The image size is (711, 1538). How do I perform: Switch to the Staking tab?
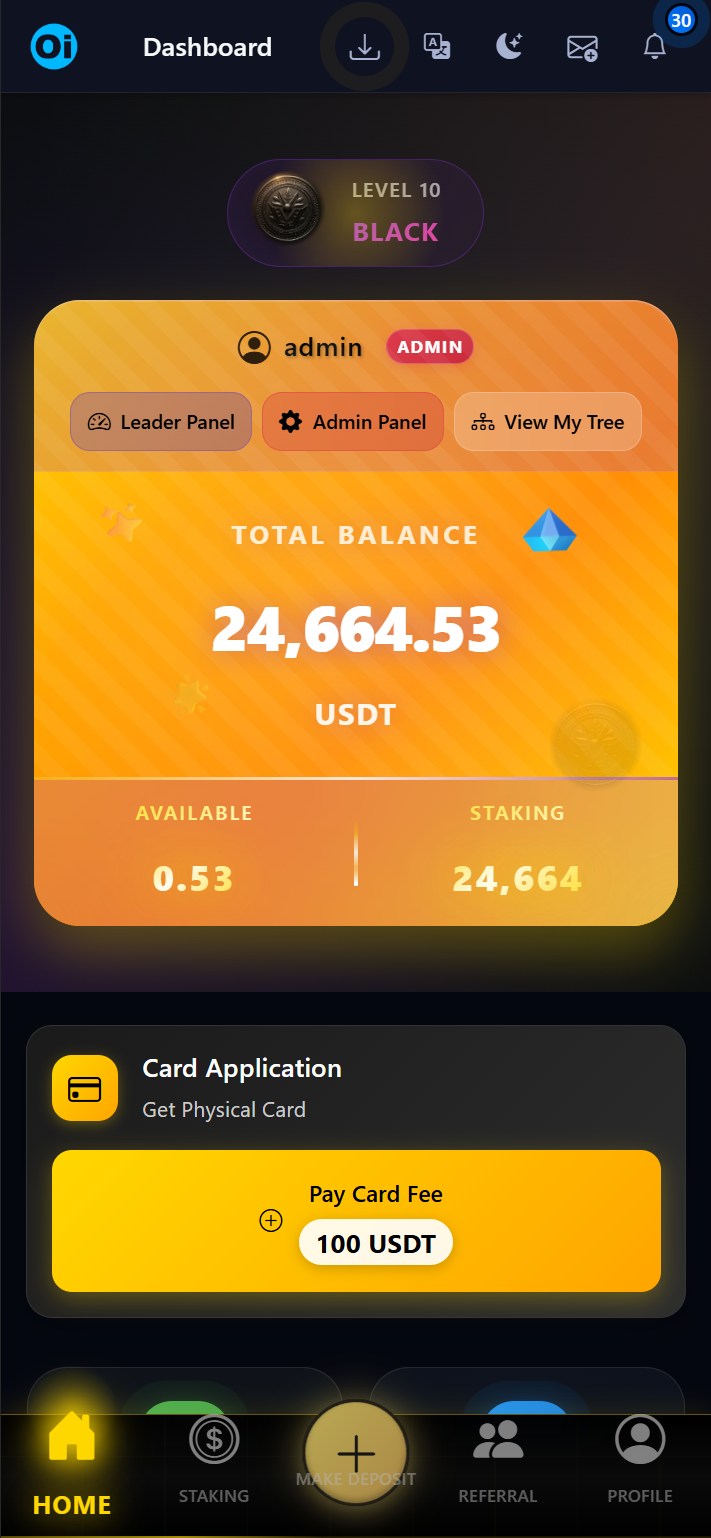click(x=213, y=1461)
